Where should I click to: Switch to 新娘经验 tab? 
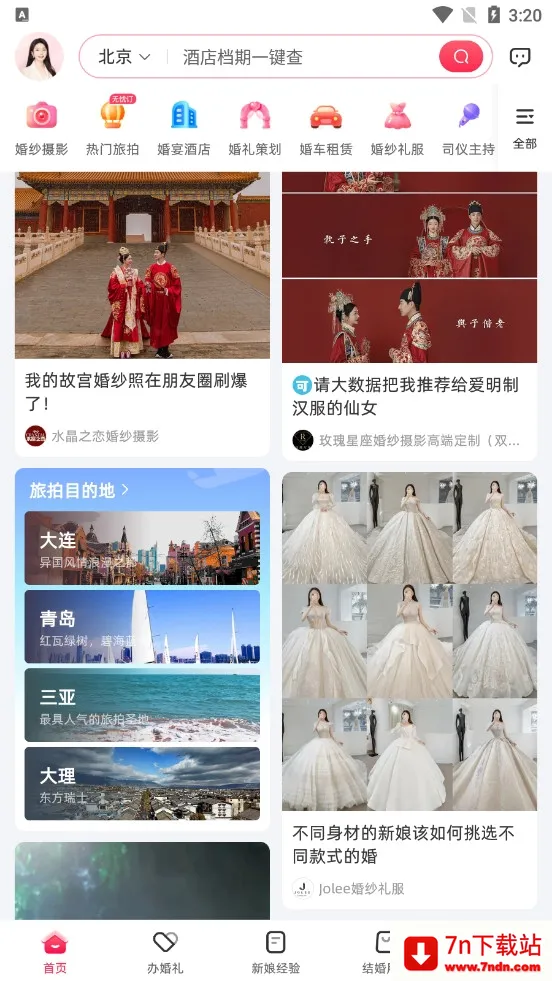tap(275, 952)
